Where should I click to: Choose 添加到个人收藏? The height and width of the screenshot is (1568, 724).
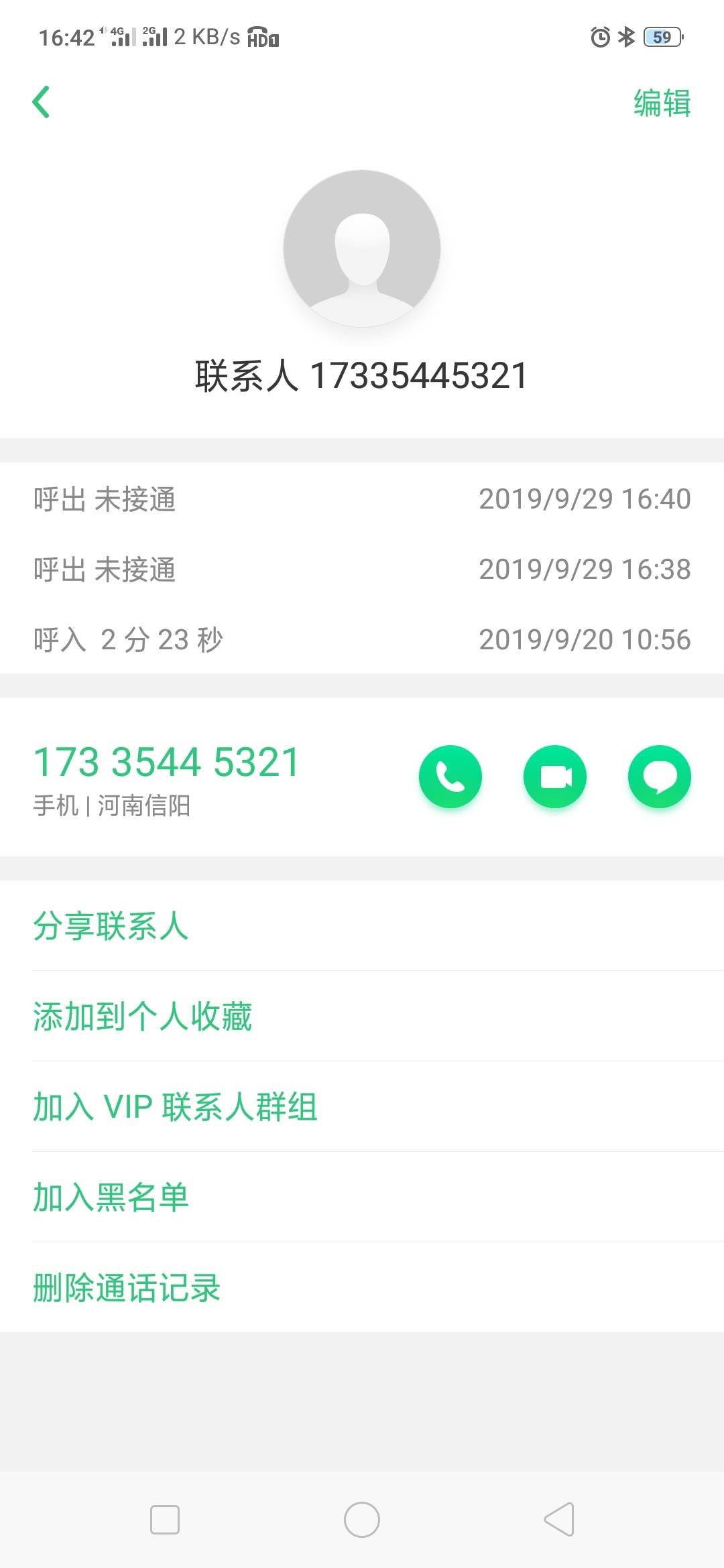tap(362, 1017)
